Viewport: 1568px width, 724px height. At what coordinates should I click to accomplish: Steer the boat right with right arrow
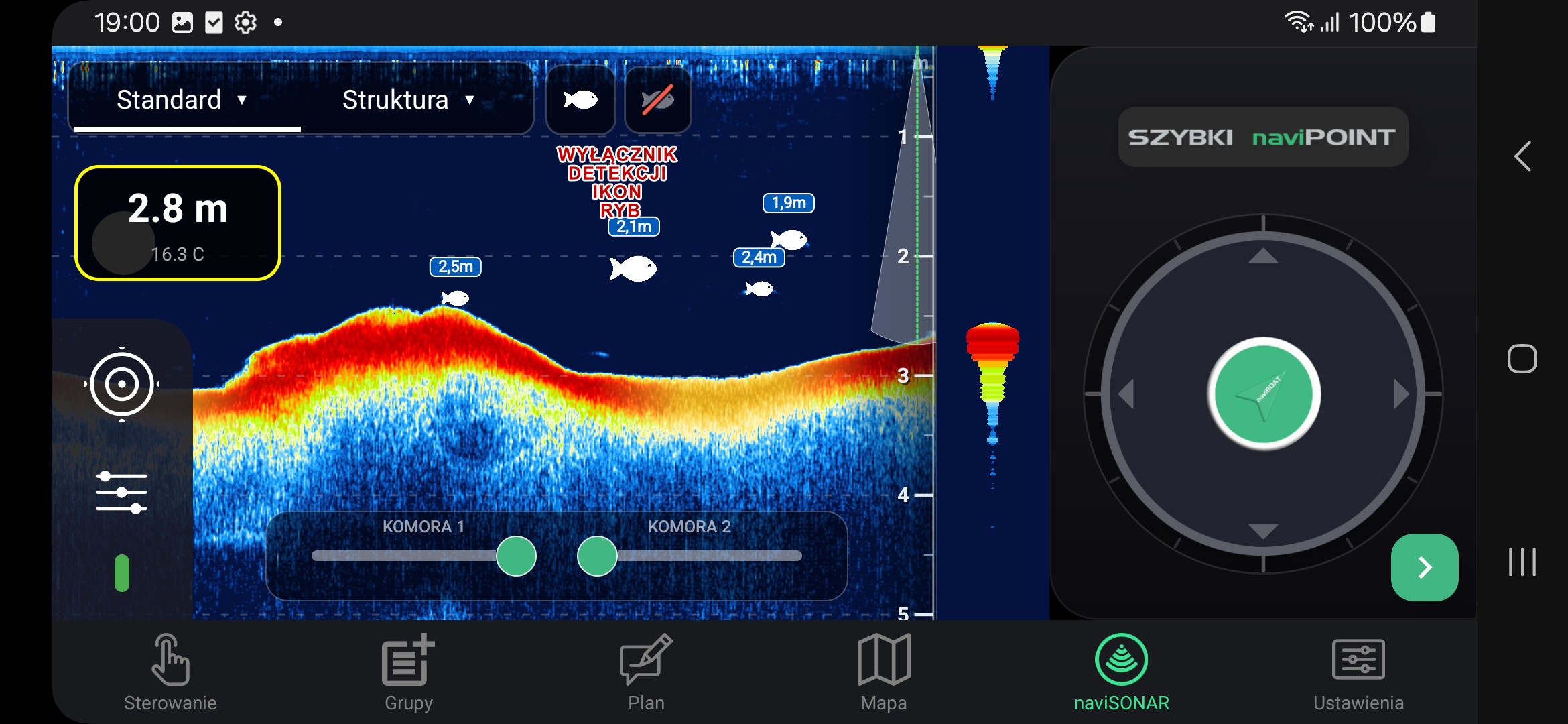coord(1401,394)
